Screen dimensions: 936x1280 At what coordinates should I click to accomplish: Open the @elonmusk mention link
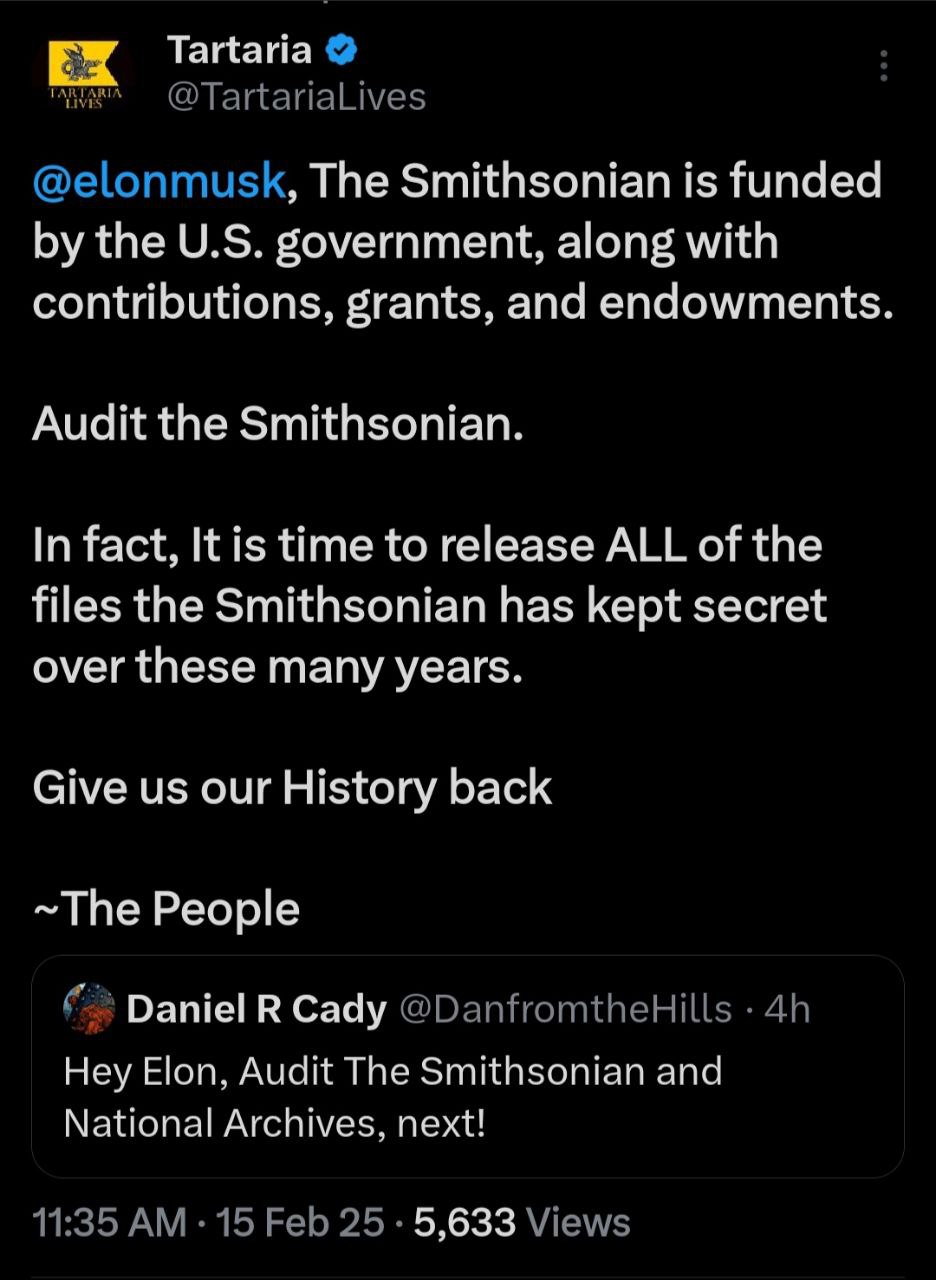click(160, 183)
